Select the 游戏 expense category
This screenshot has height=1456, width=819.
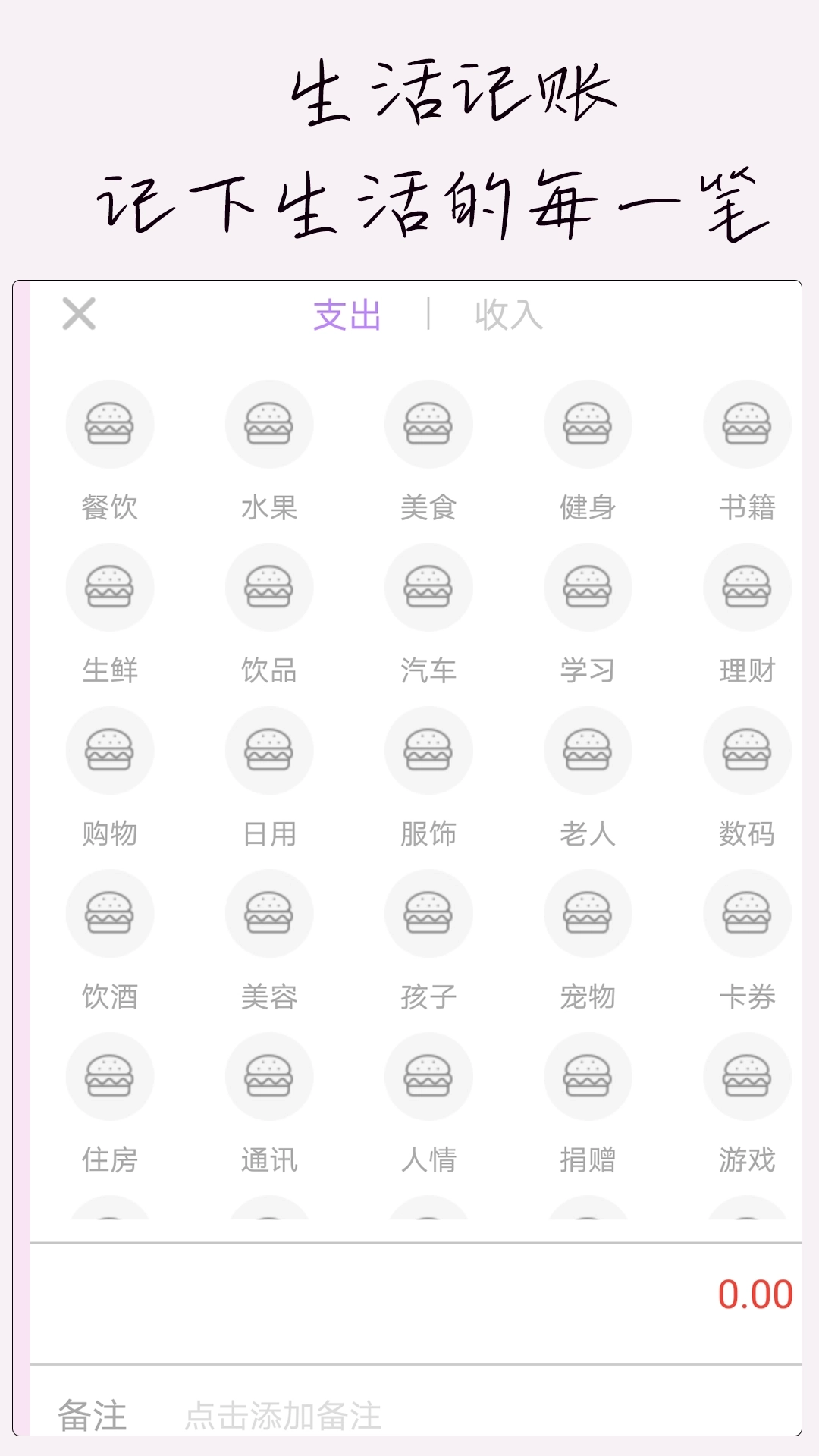(747, 1077)
